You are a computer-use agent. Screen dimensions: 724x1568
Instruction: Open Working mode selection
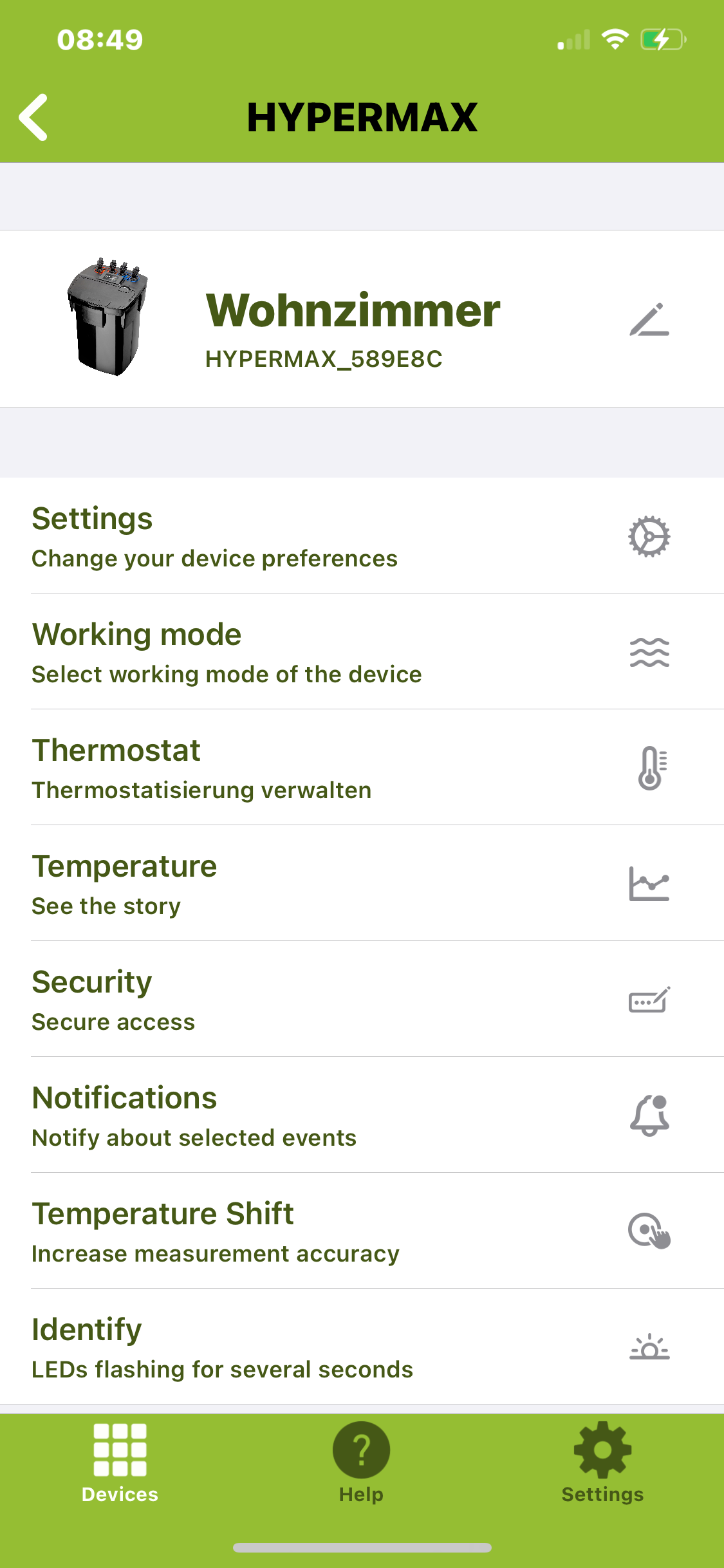(362, 652)
